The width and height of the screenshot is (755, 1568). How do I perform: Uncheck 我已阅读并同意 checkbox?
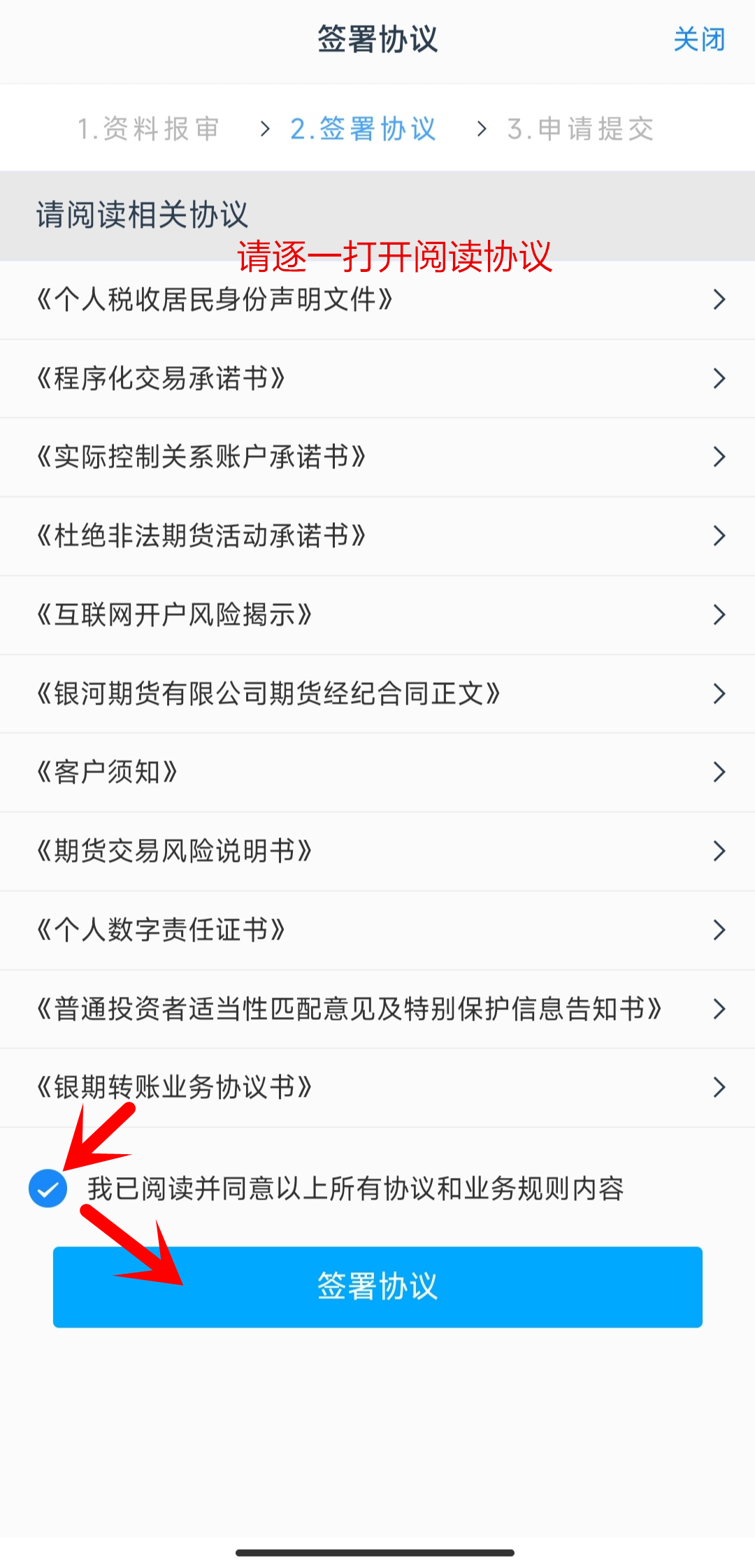point(48,1188)
